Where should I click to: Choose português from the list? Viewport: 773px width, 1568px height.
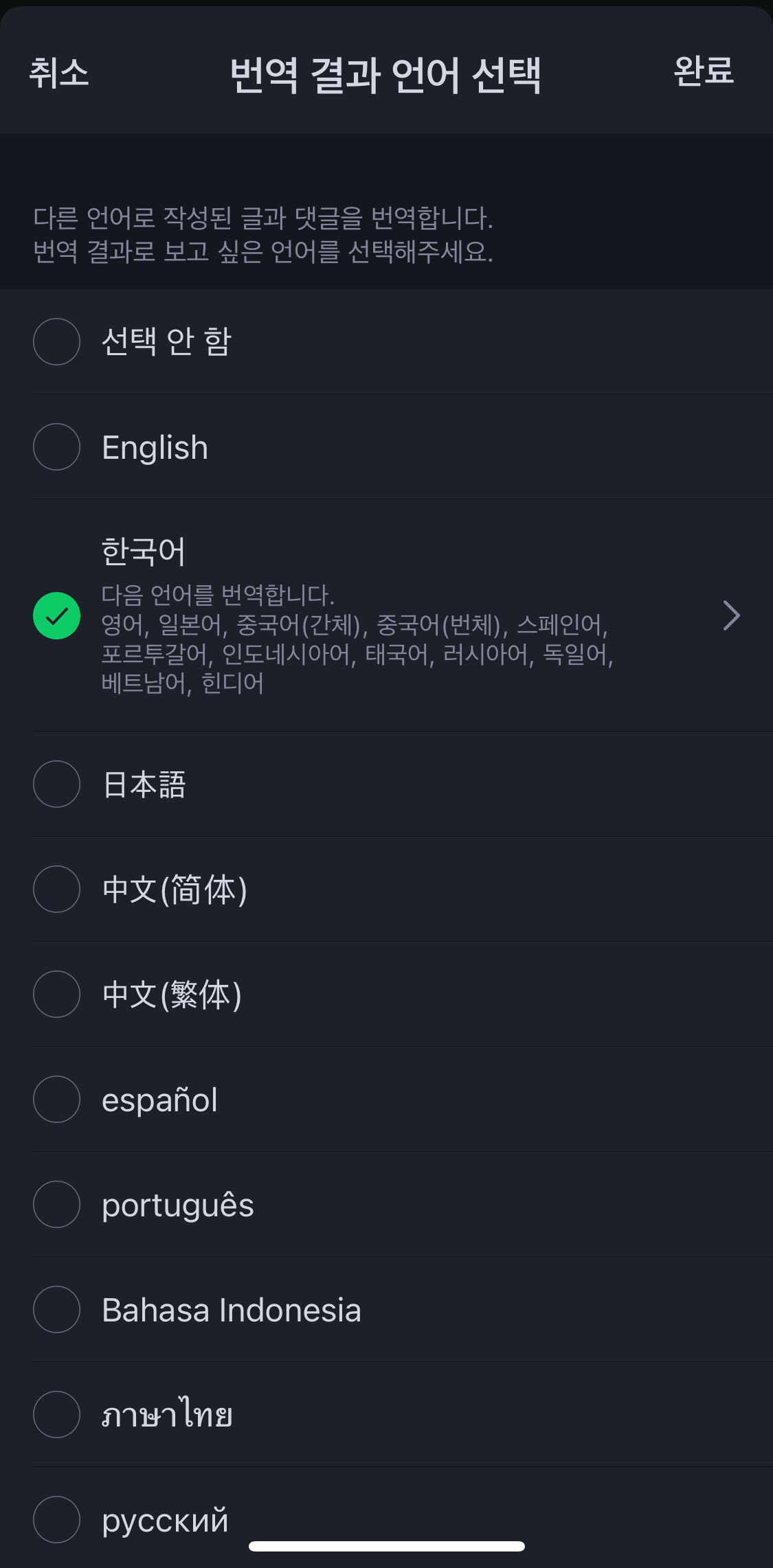pyautogui.click(x=57, y=1205)
